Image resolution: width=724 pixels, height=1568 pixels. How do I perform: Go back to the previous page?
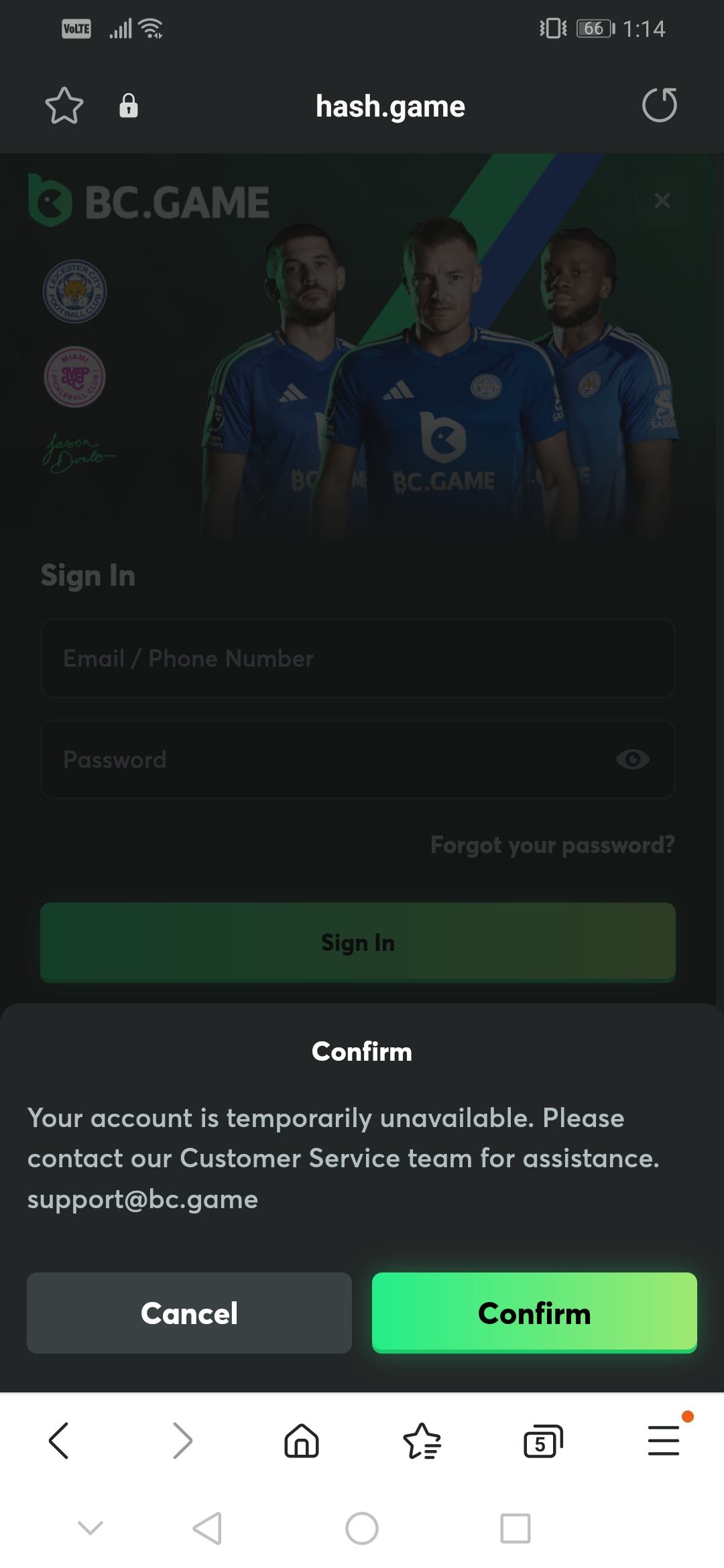click(x=59, y=1441)
